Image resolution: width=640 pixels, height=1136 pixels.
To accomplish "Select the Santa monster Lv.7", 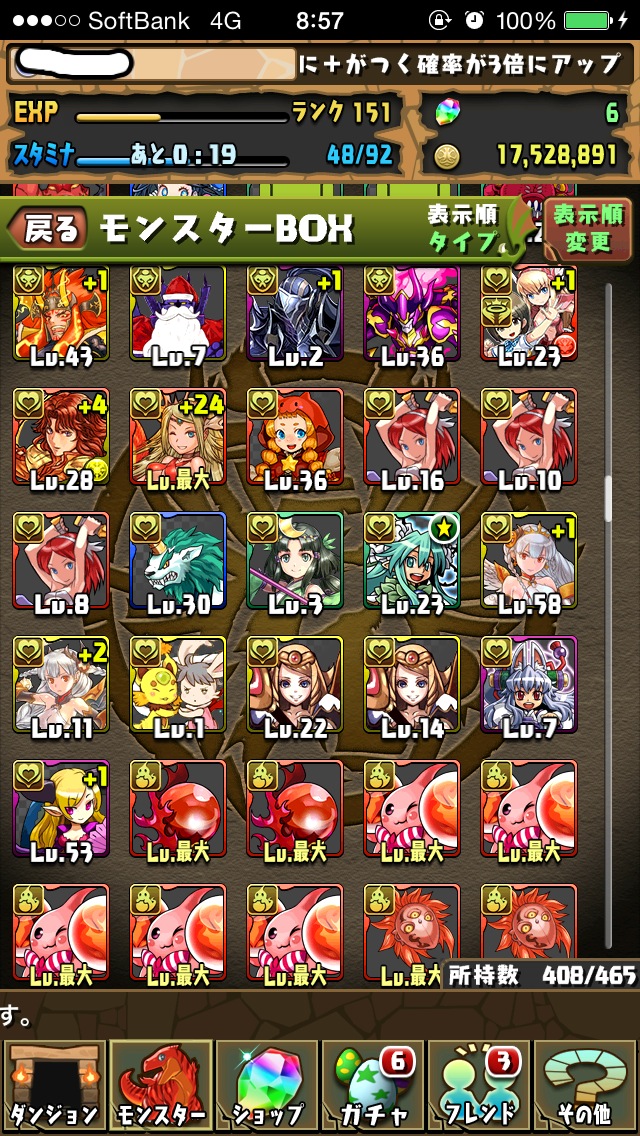I will (178, 313).
